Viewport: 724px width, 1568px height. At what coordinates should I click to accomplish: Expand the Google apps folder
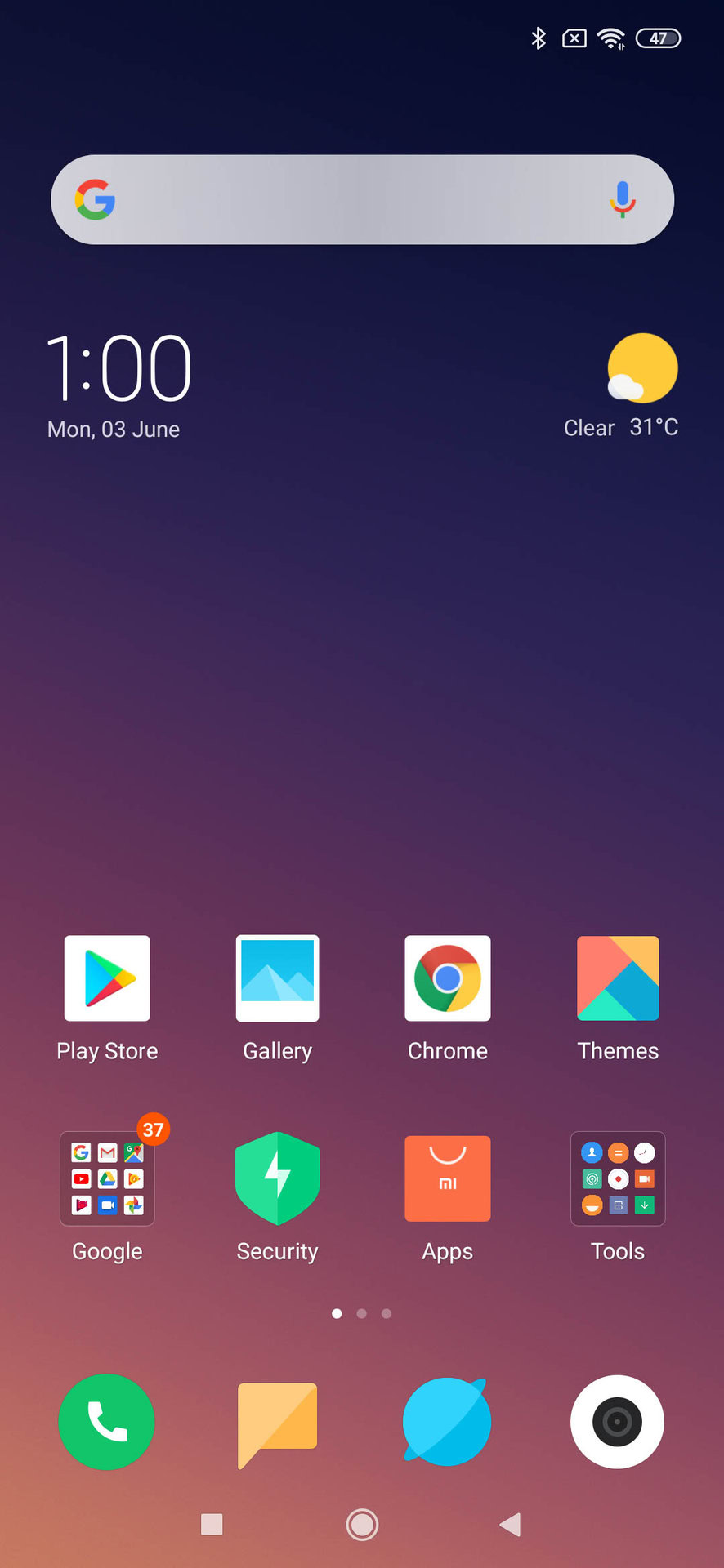click(107, 1178)
